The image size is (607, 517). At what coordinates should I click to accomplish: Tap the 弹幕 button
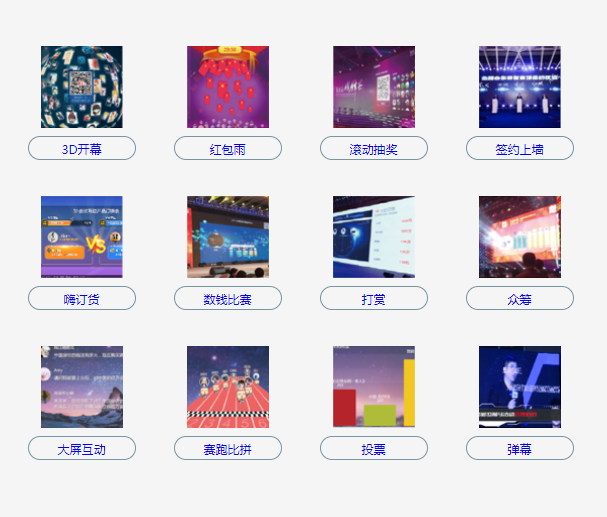coord(520,448)
